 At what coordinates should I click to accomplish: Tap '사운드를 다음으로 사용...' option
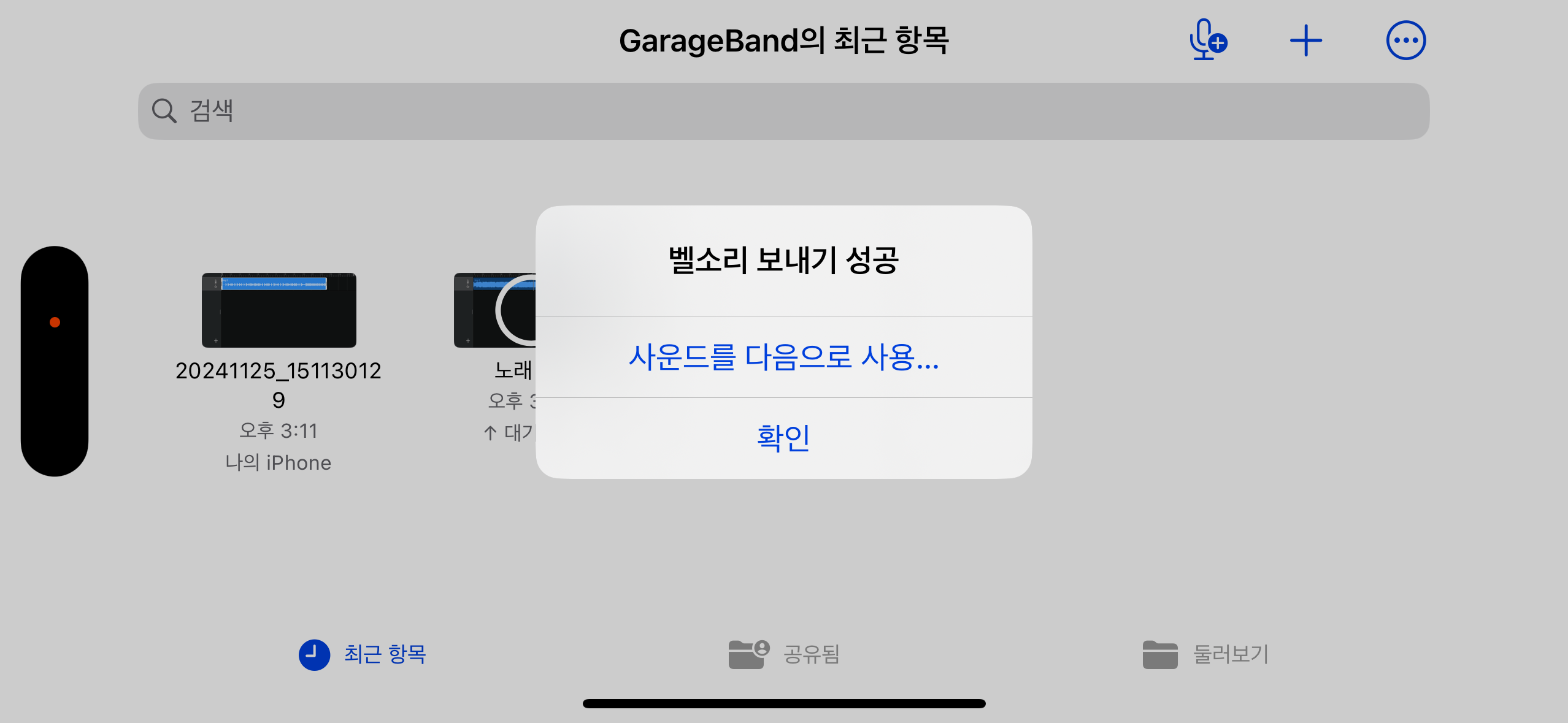click(783, 357)
